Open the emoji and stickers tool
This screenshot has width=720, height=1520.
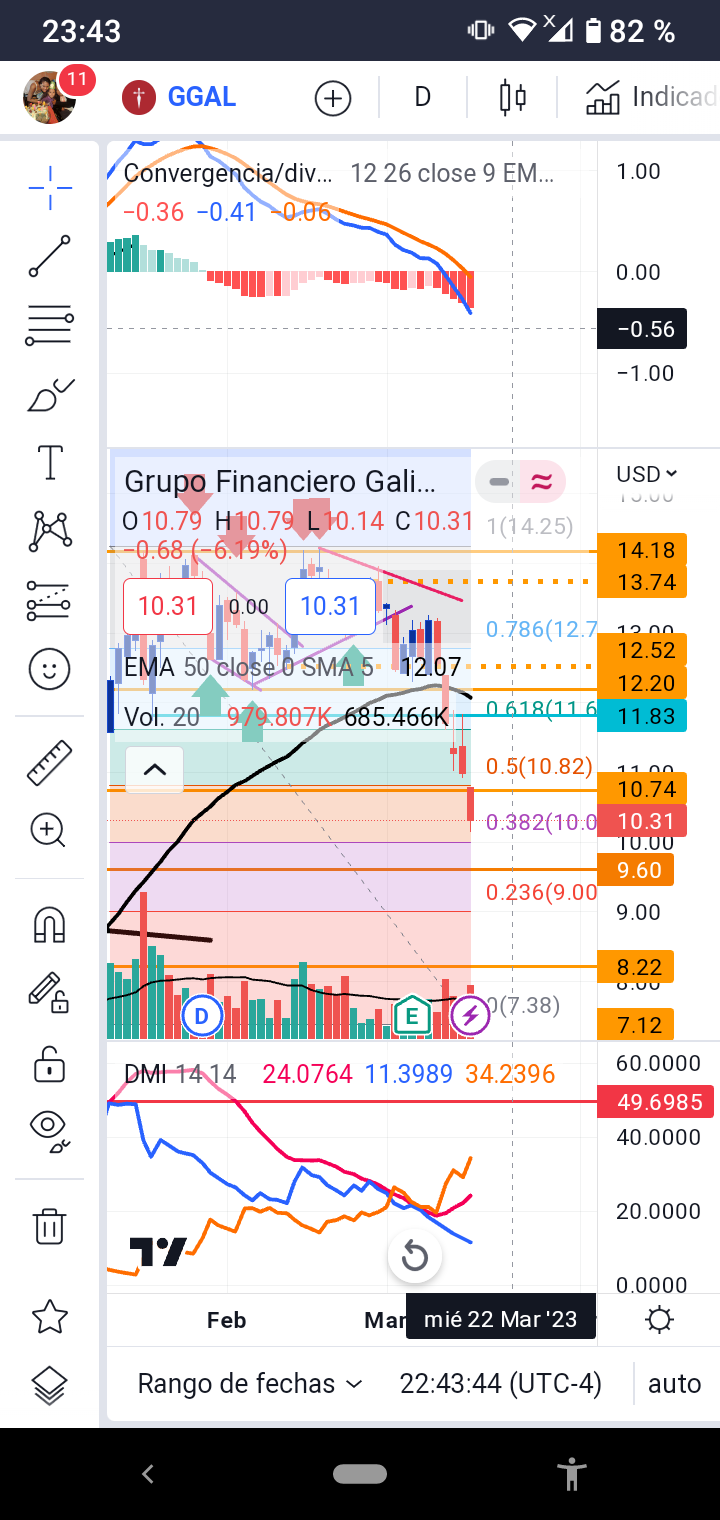(50, 669)
